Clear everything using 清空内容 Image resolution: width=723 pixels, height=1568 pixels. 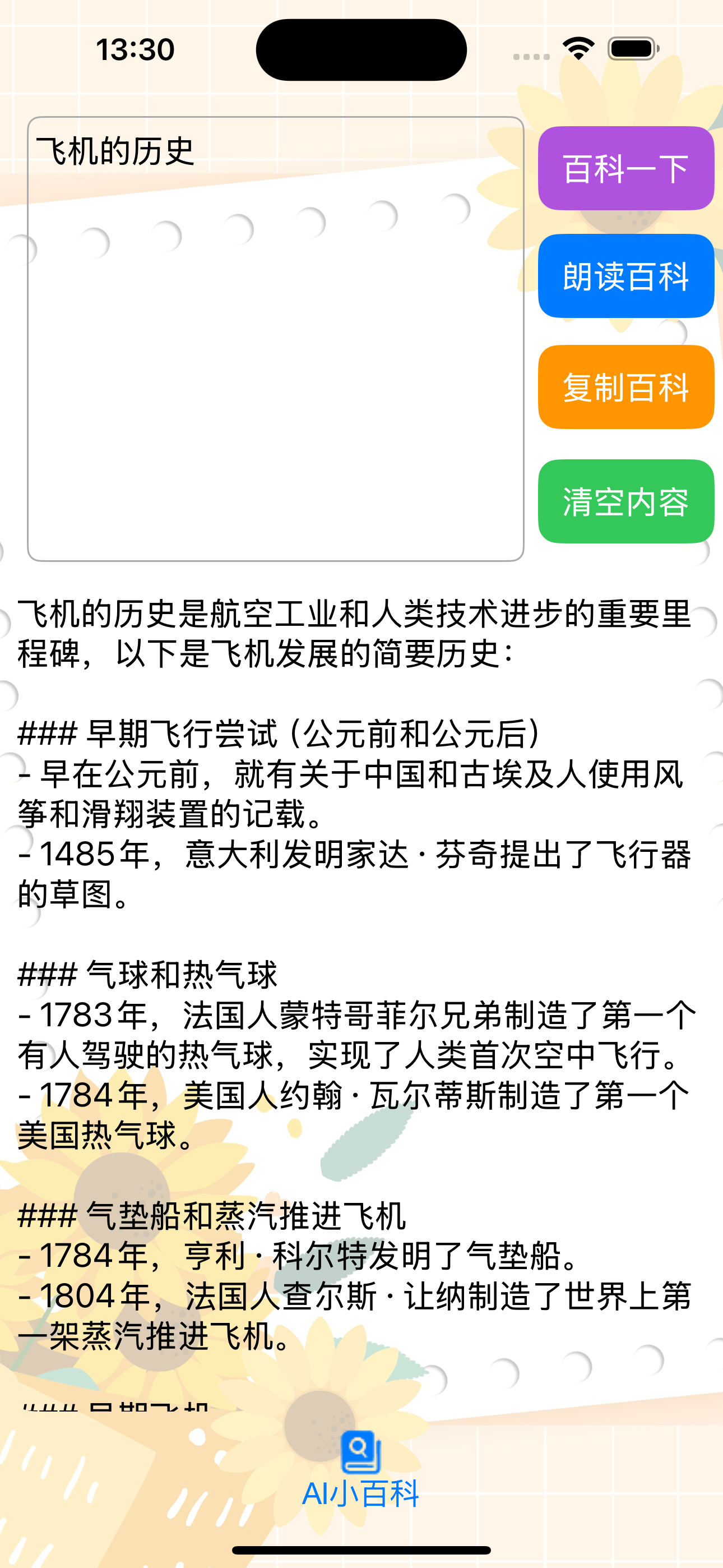tap(625, 501)
